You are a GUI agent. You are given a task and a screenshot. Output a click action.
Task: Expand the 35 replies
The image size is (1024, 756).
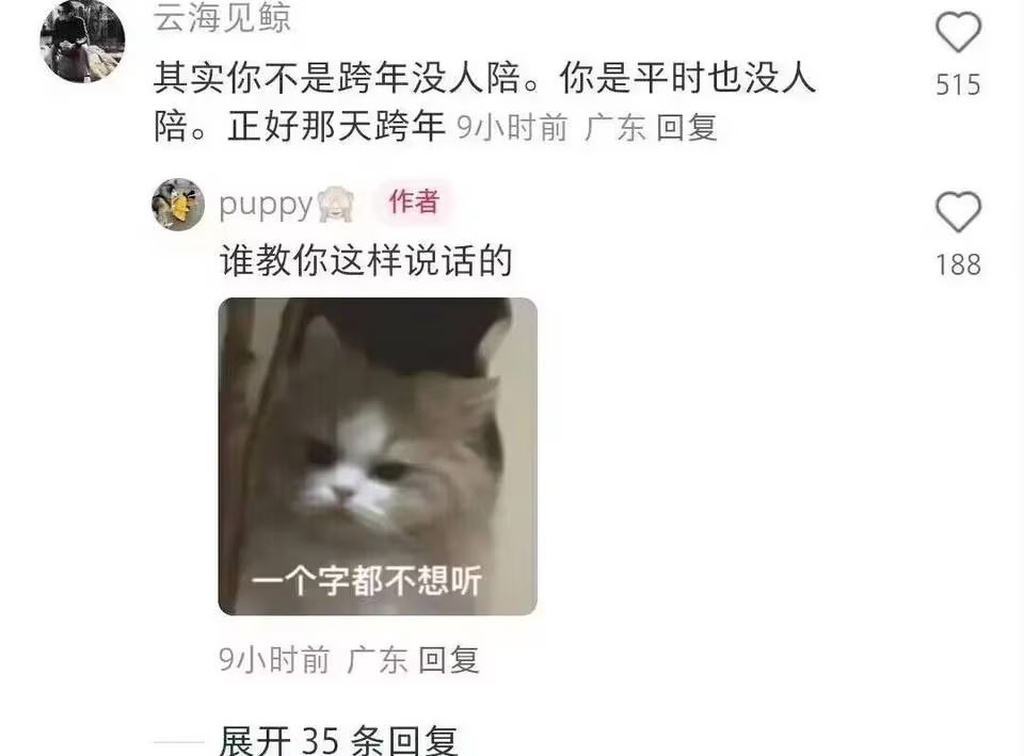point(338,741)
